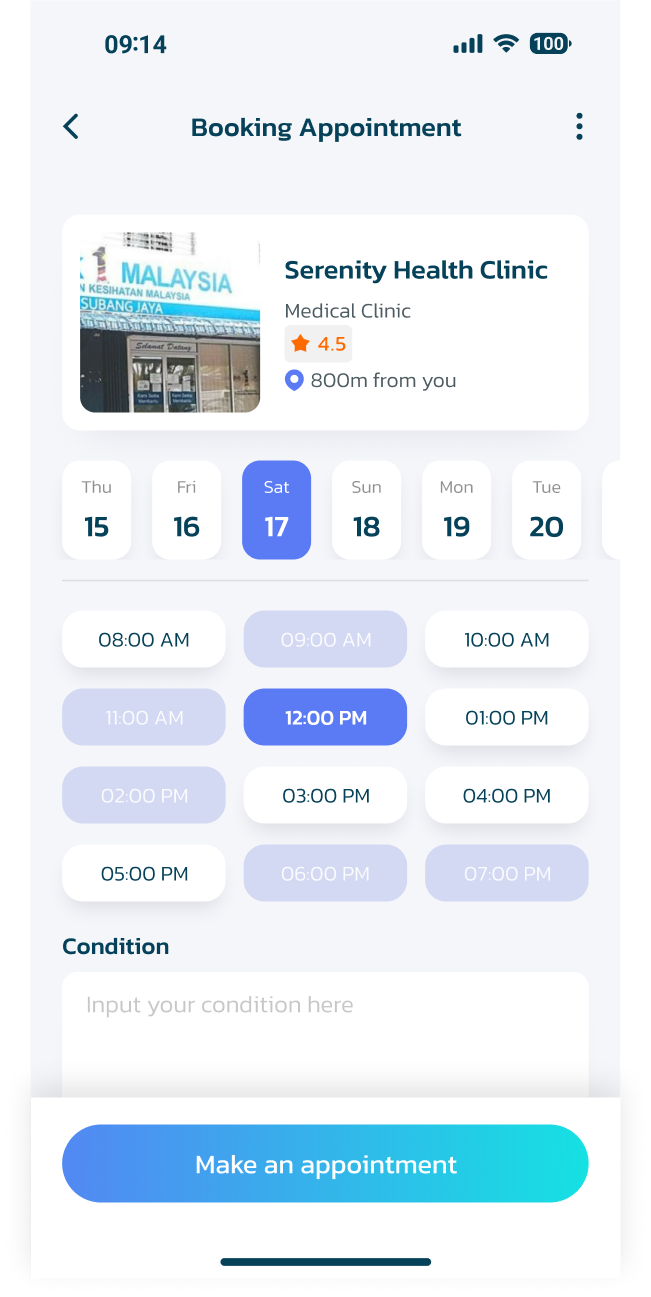
Task: Select Thursday 15 as the date
Action: (97, 510)
